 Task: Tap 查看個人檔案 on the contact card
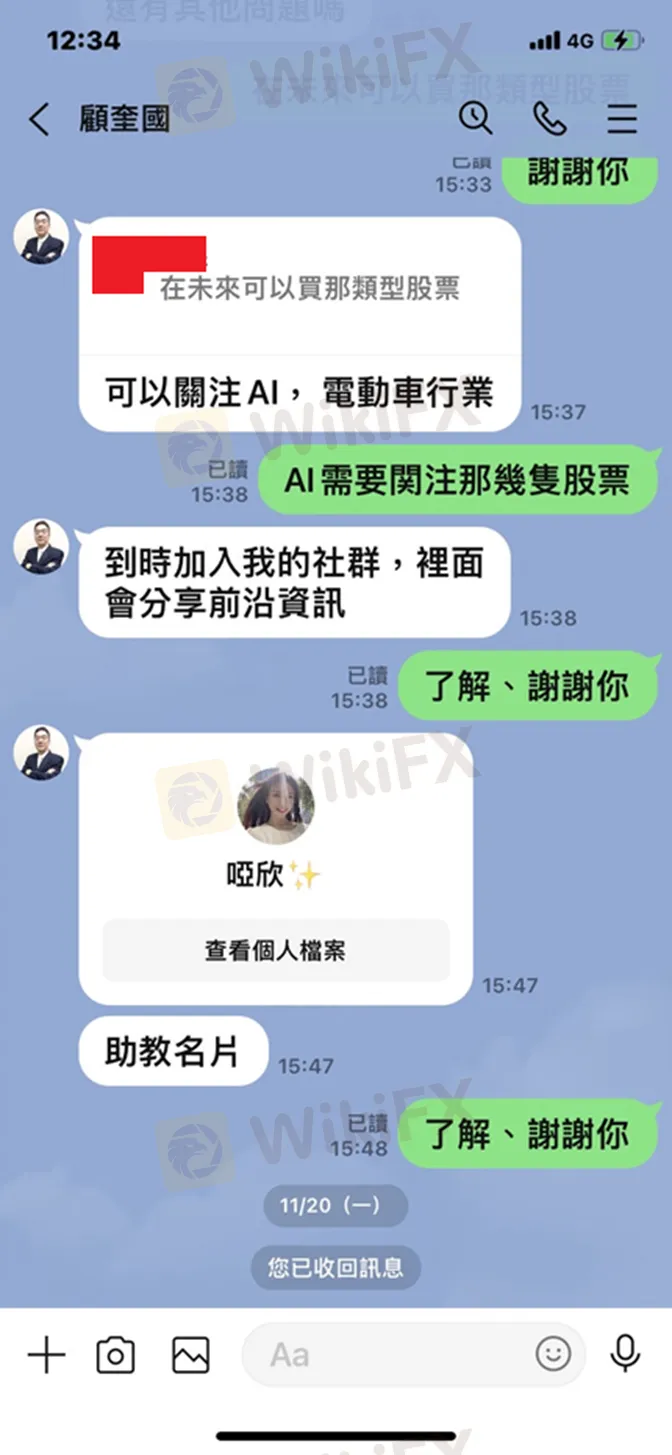(x=275, y=950)
